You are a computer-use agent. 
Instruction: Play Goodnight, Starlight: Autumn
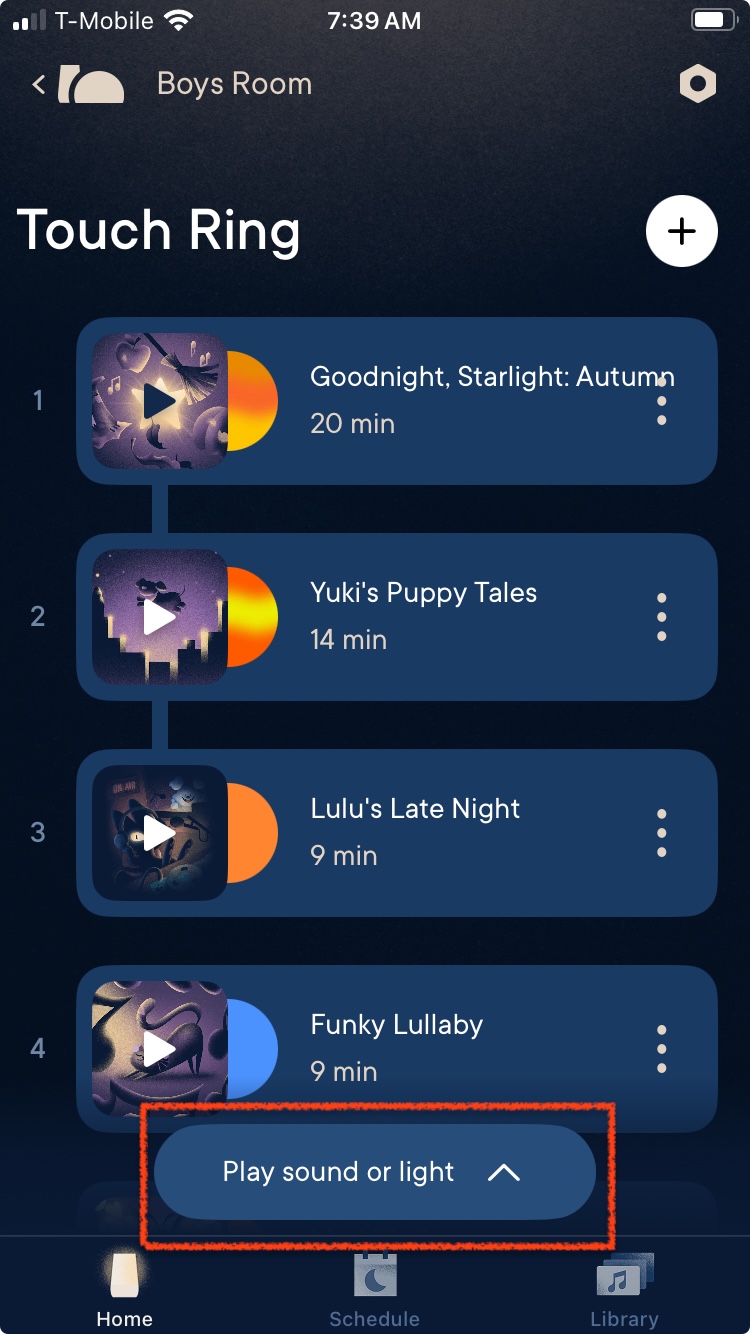point(160,401)
